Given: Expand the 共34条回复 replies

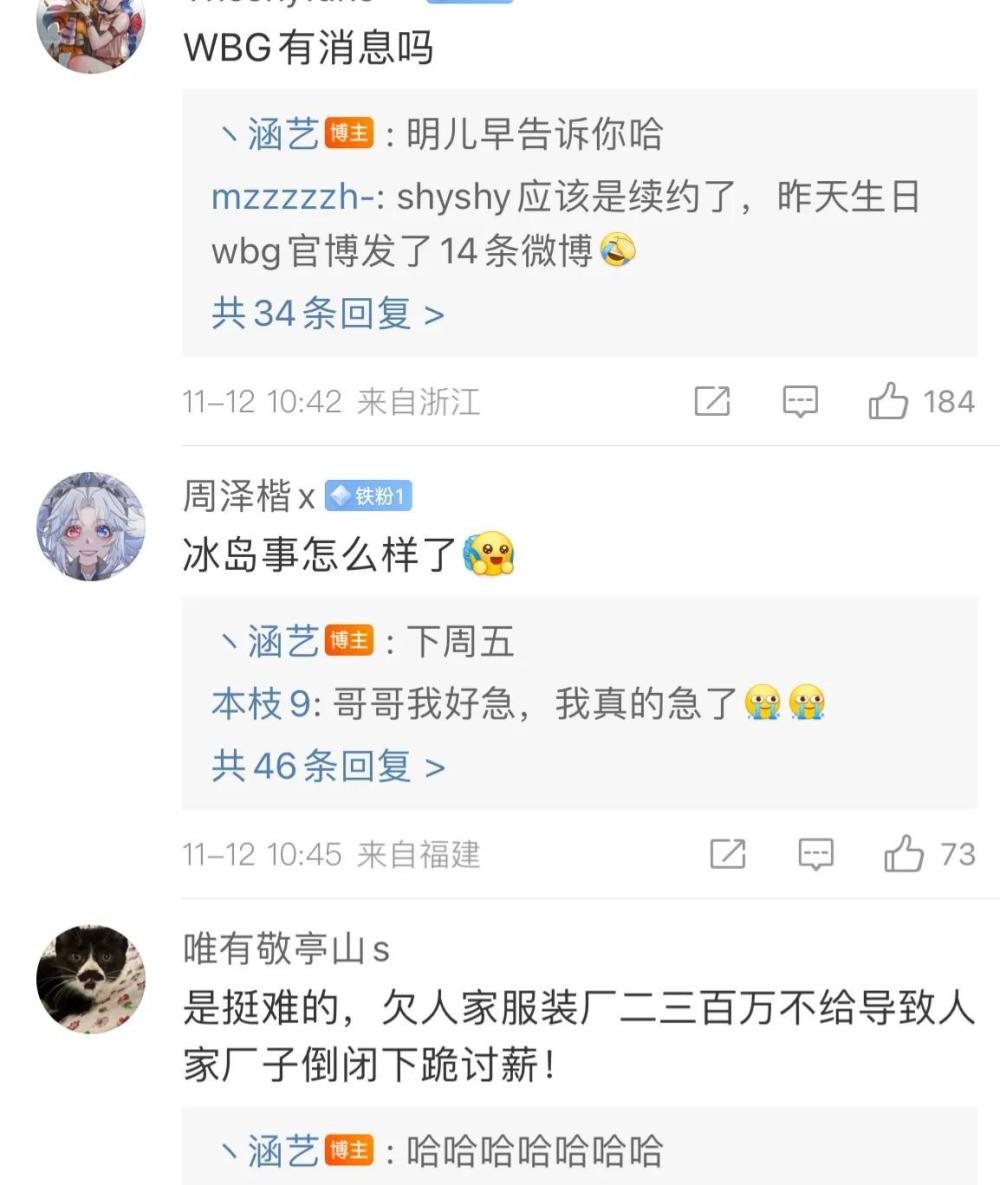Looking at the screenshot, I should click(327, 314).
